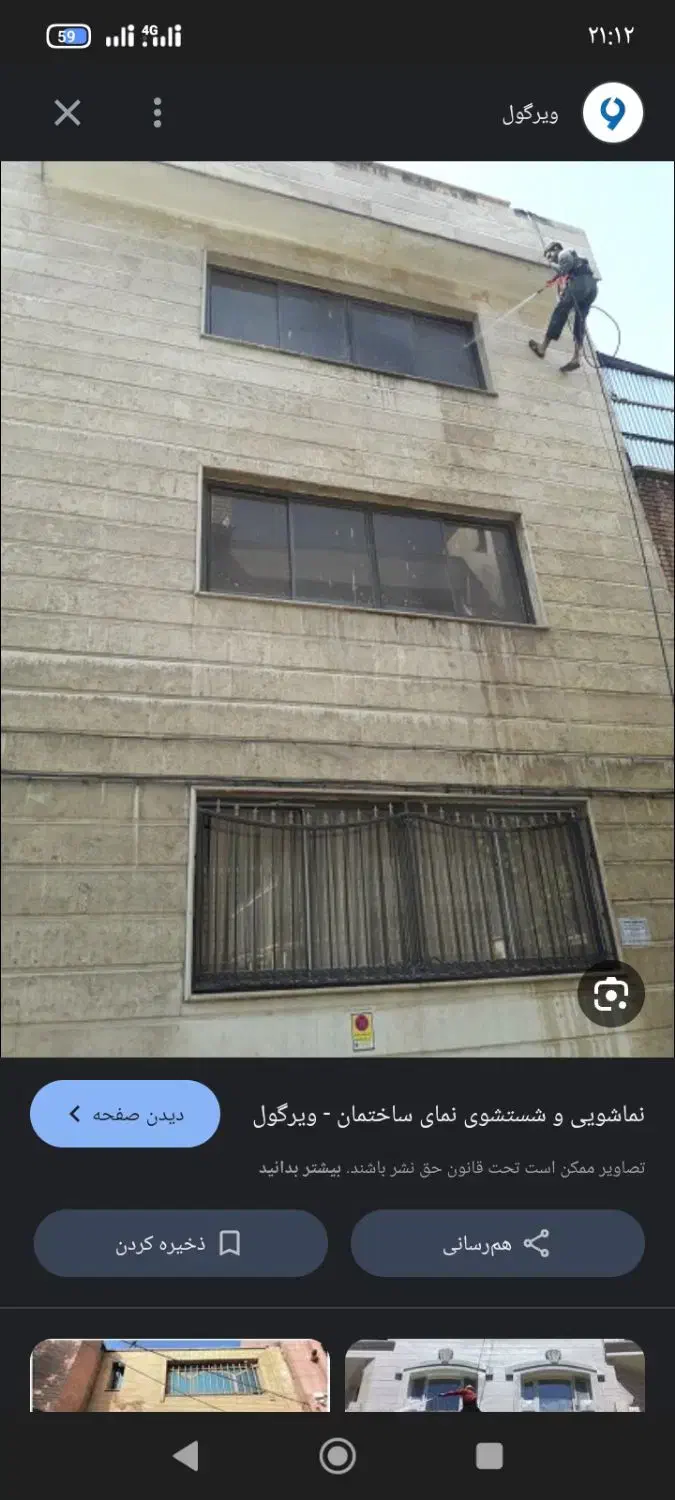
Task: Go to the home screen
Action: (x=337, y=1456)
